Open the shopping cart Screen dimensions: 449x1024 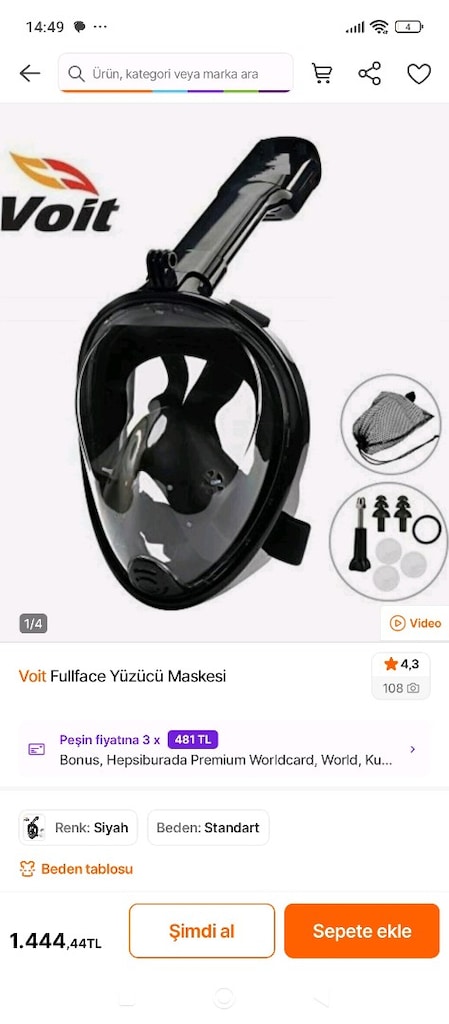(x=322, y=74)
